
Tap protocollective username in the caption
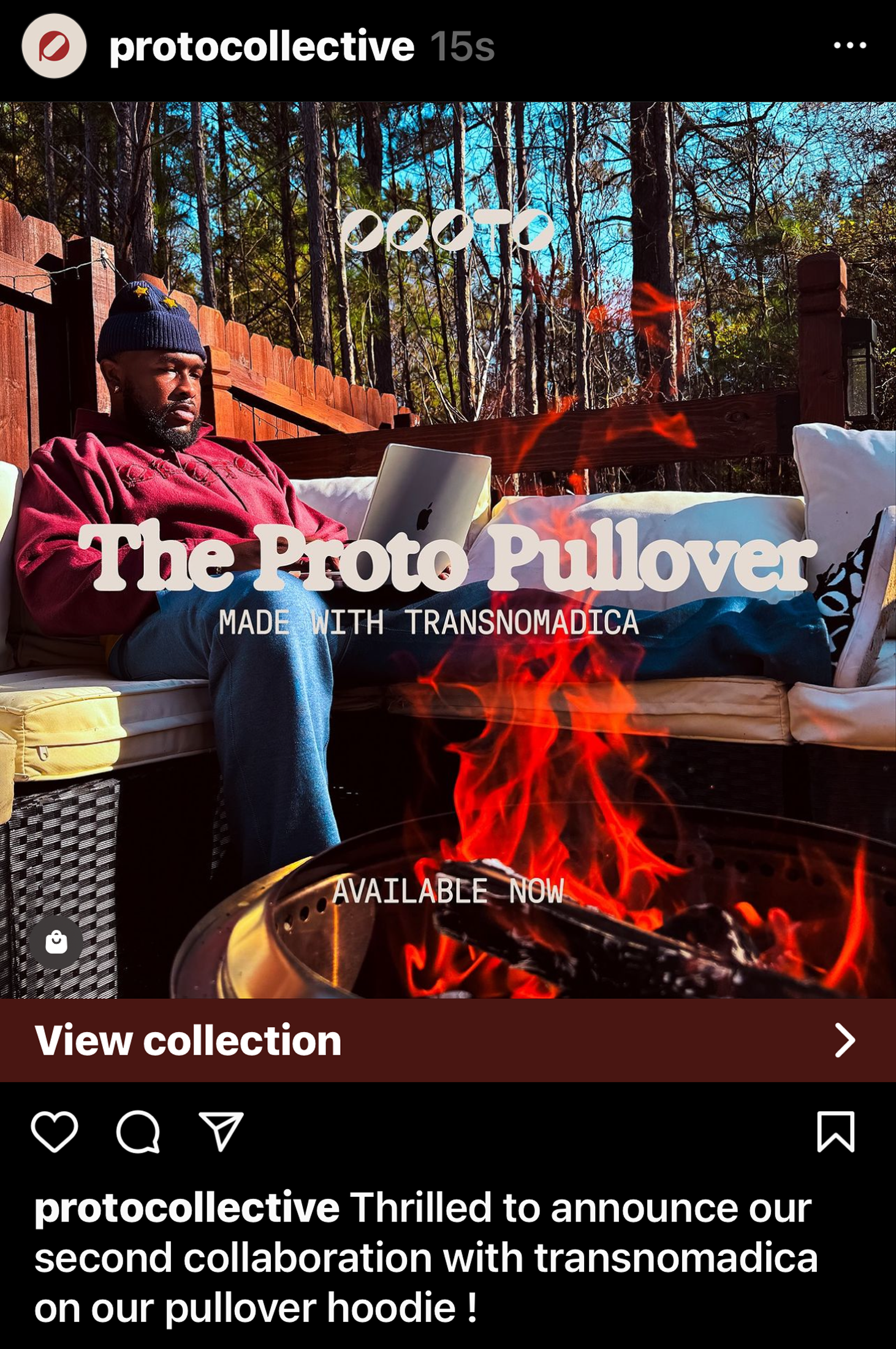click(x=187, y=1208)
